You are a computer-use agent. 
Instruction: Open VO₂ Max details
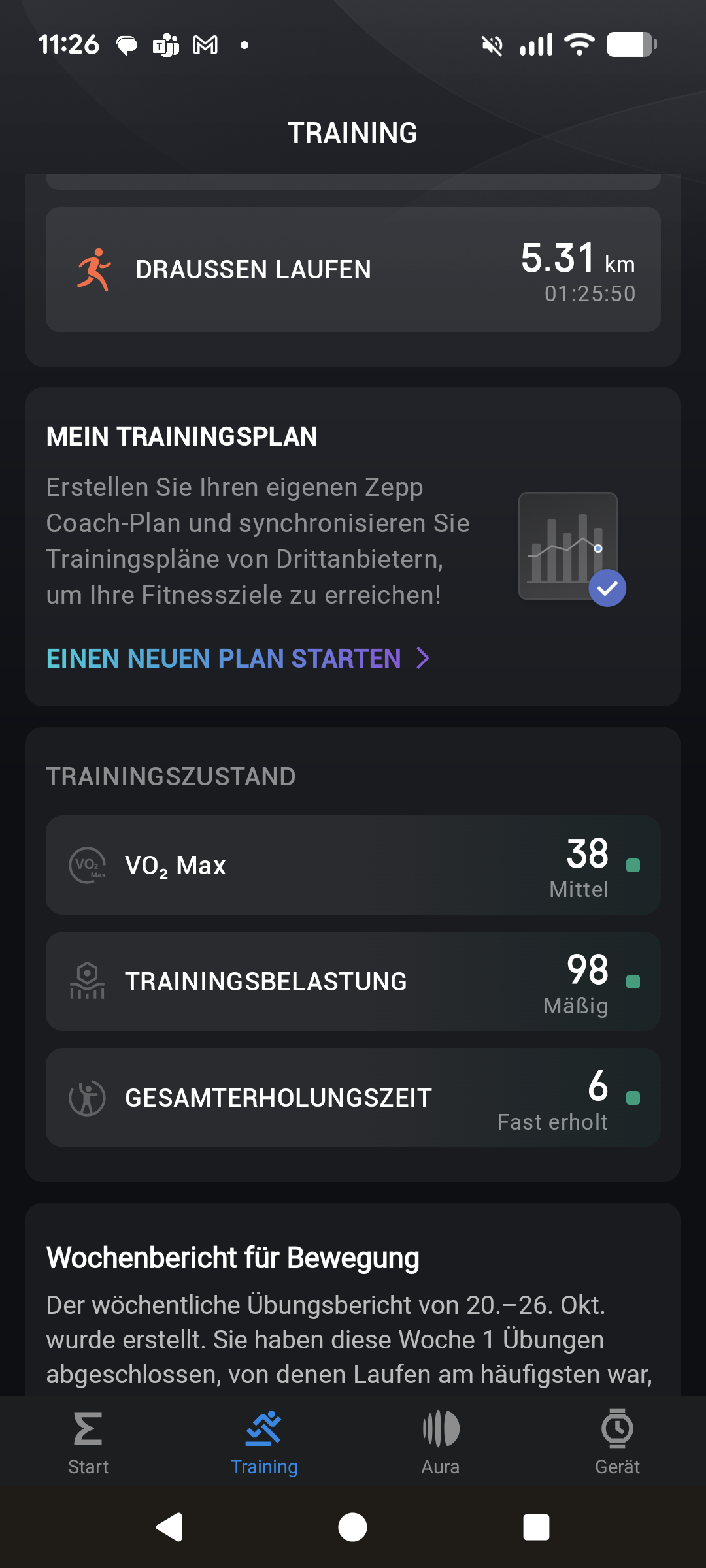[353, 865]
